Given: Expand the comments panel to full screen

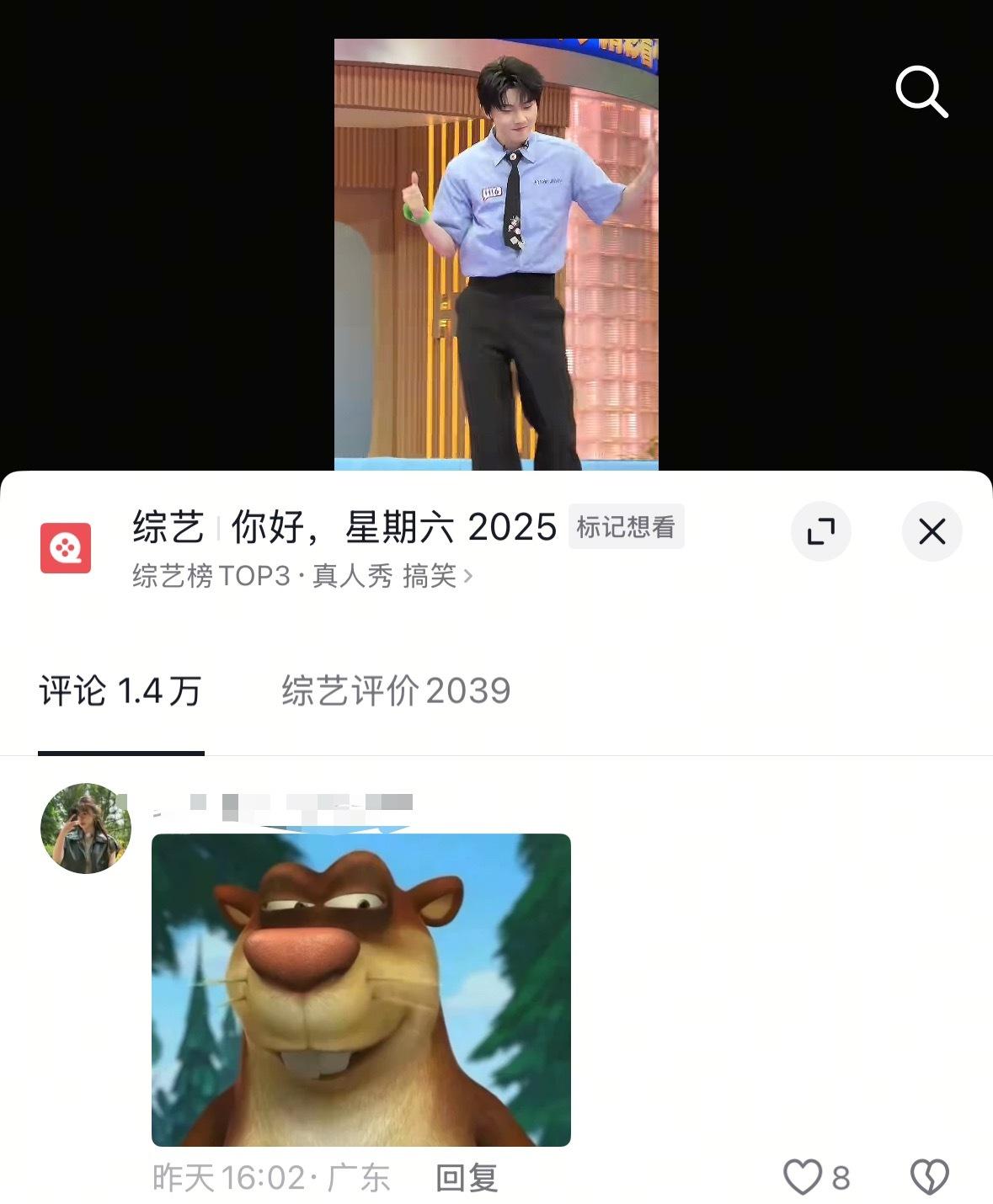Looking at the screenshot, I should pyautogui.click(x=820, y=531).
